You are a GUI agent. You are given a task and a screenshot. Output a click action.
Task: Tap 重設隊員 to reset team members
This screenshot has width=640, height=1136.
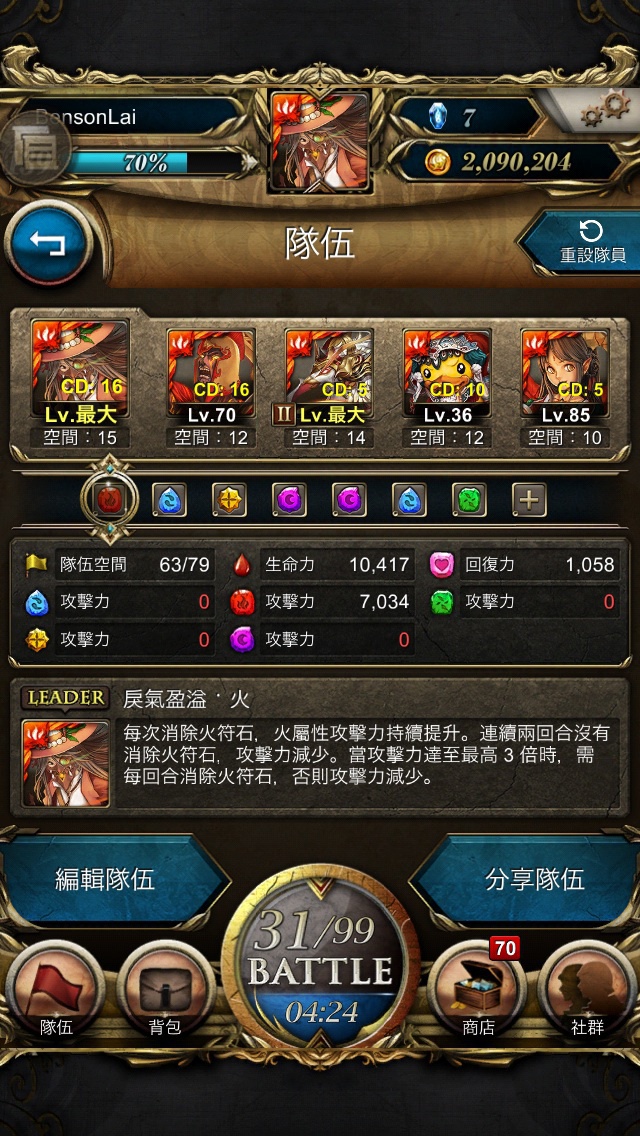pos(586,245)
